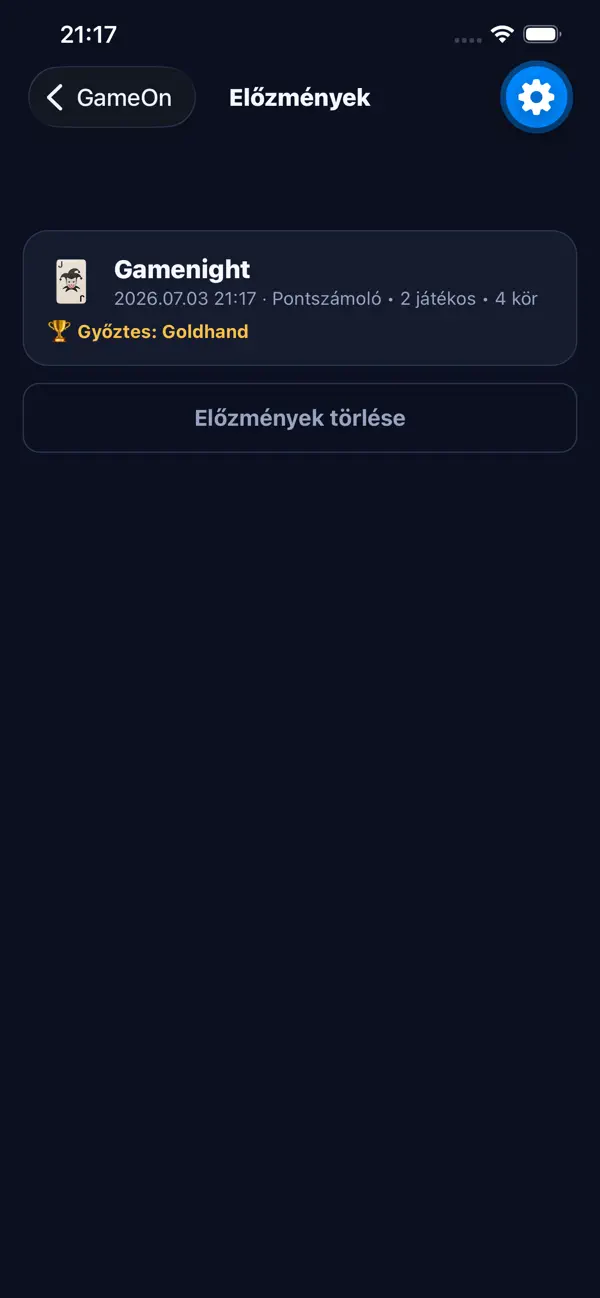Go back to GameOn

[x=112, y=97]
